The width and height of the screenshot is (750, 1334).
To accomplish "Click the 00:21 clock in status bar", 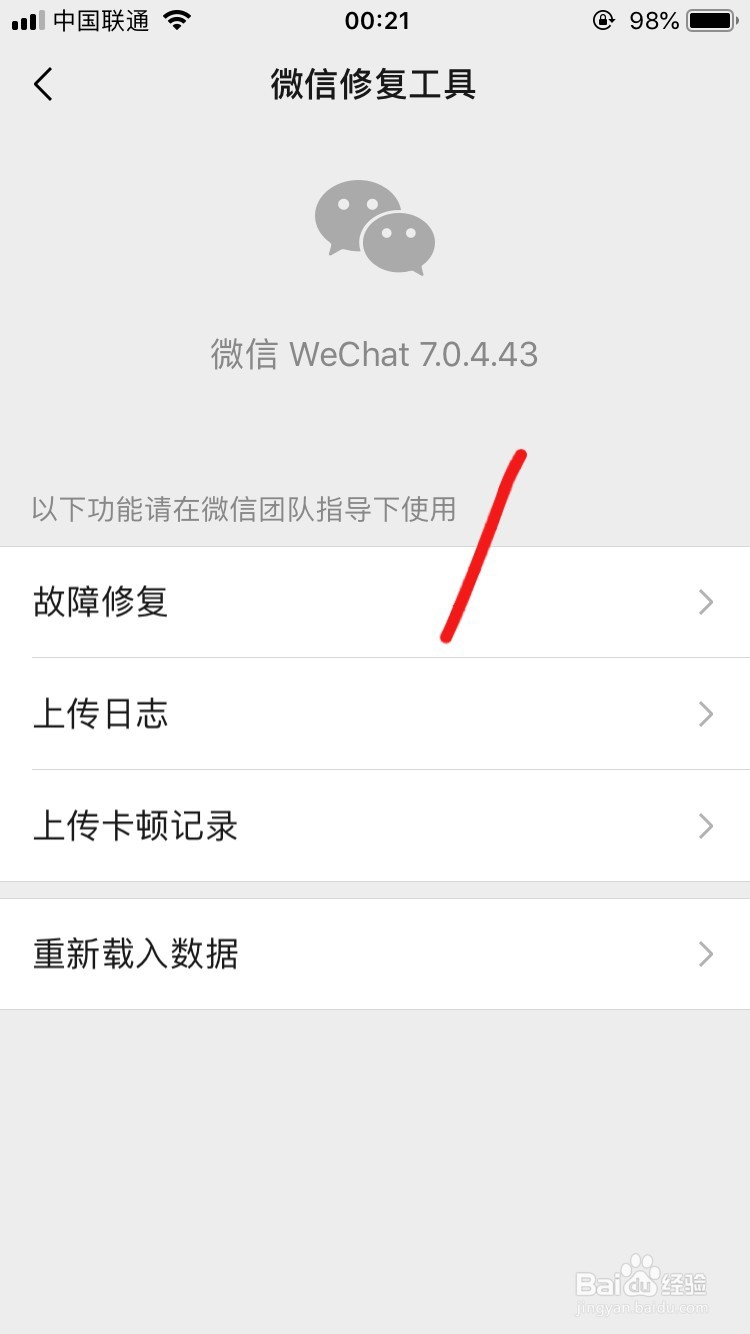I will (377, 20).
